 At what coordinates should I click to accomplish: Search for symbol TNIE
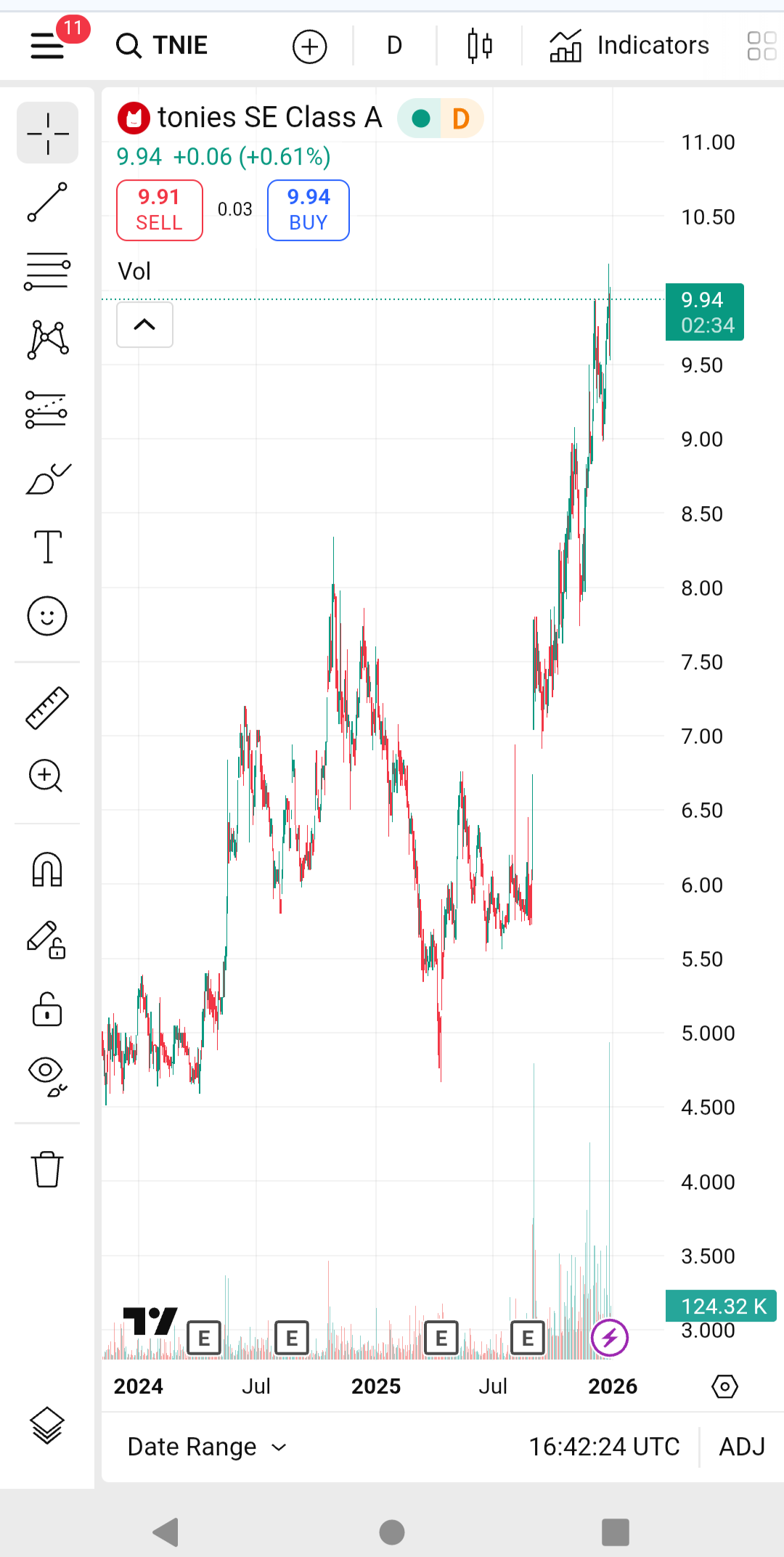pyautogui.click(x=163, y=46)
